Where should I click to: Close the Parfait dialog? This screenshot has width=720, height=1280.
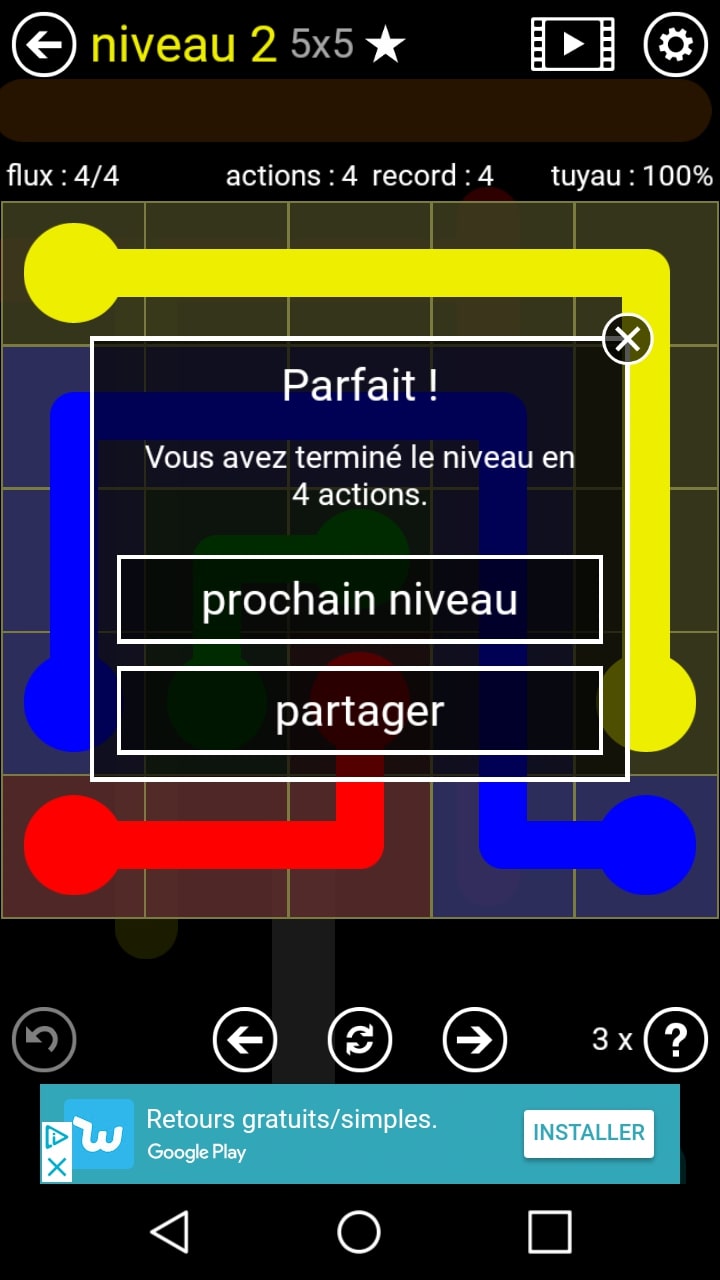click(627, 340)
